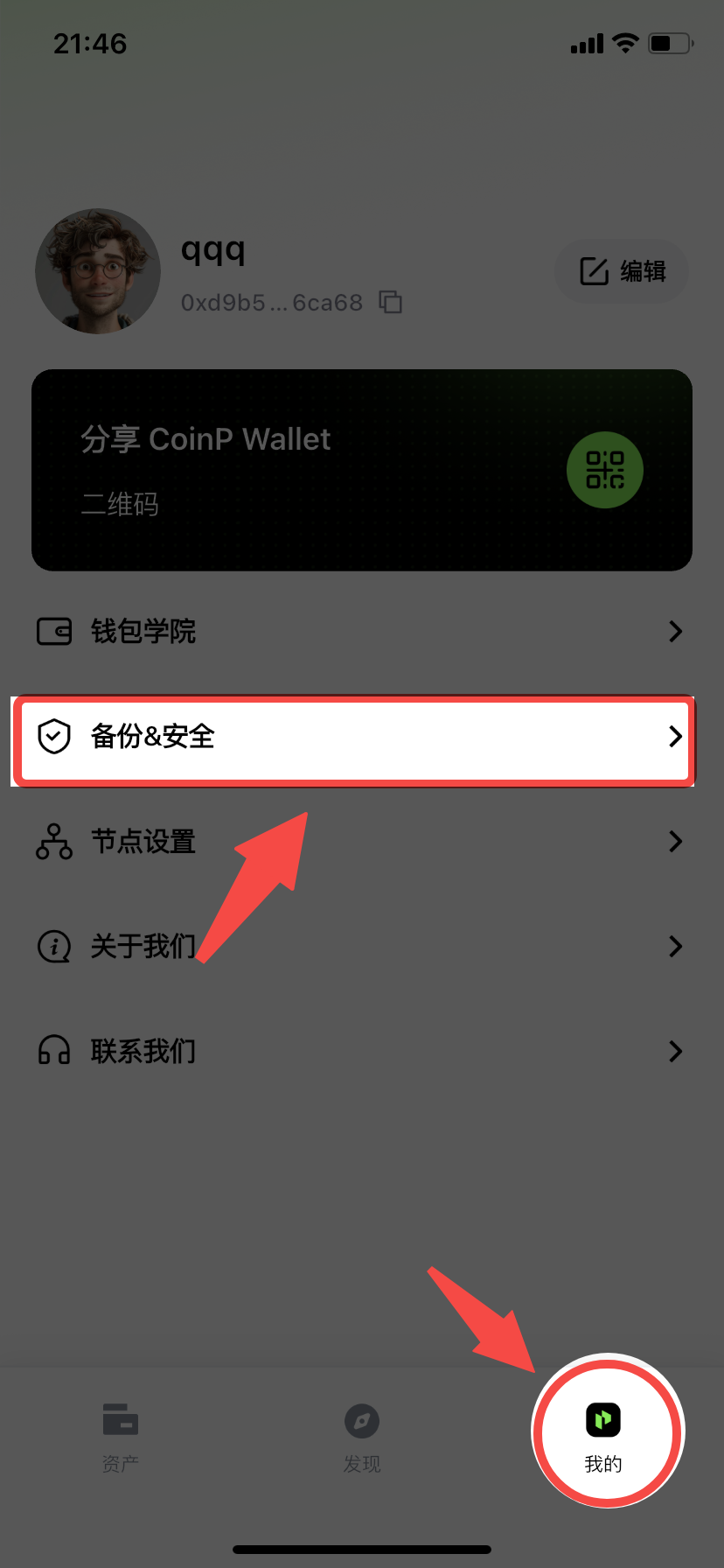
Task: Open the 资产 tab
Action: [121, 1435]
